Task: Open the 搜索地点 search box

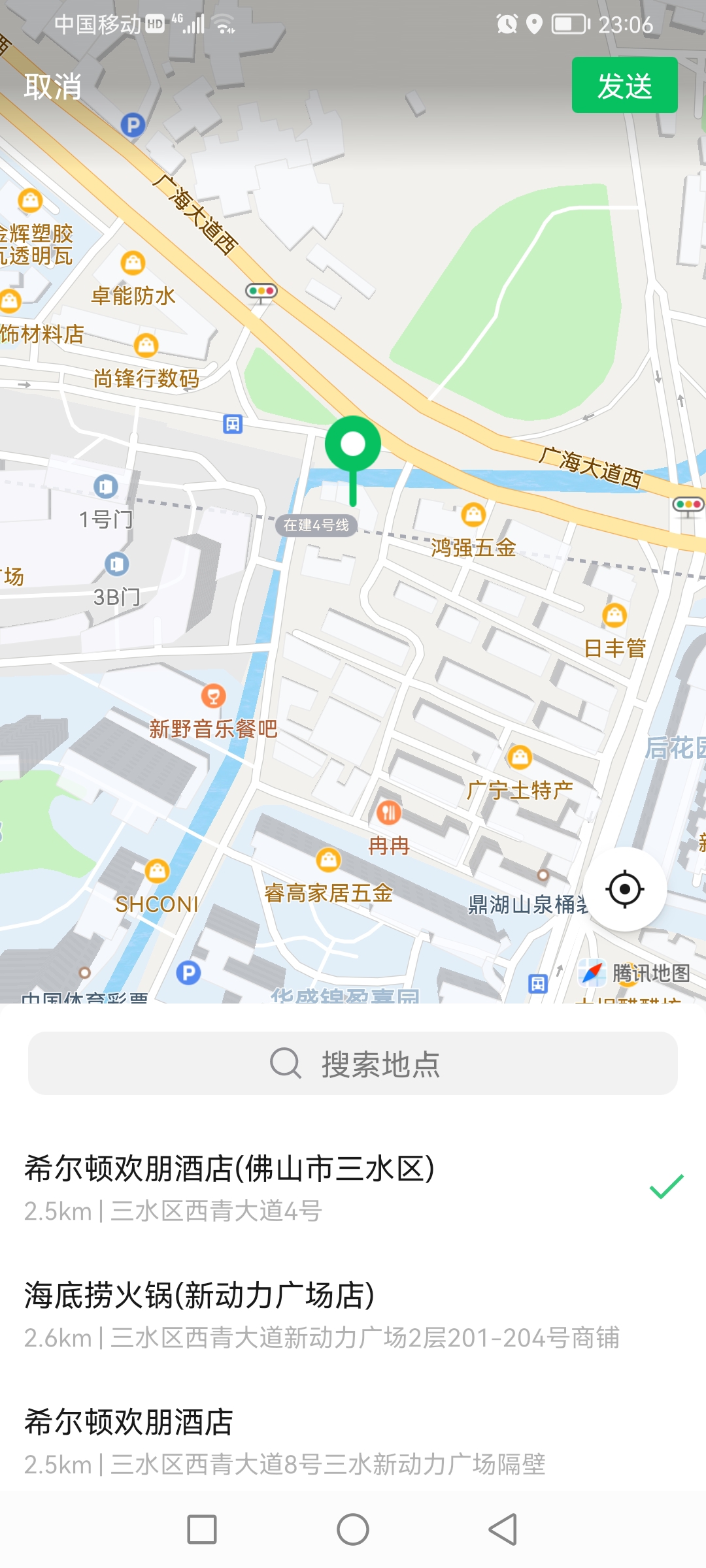Action: tap(353, 1064)
